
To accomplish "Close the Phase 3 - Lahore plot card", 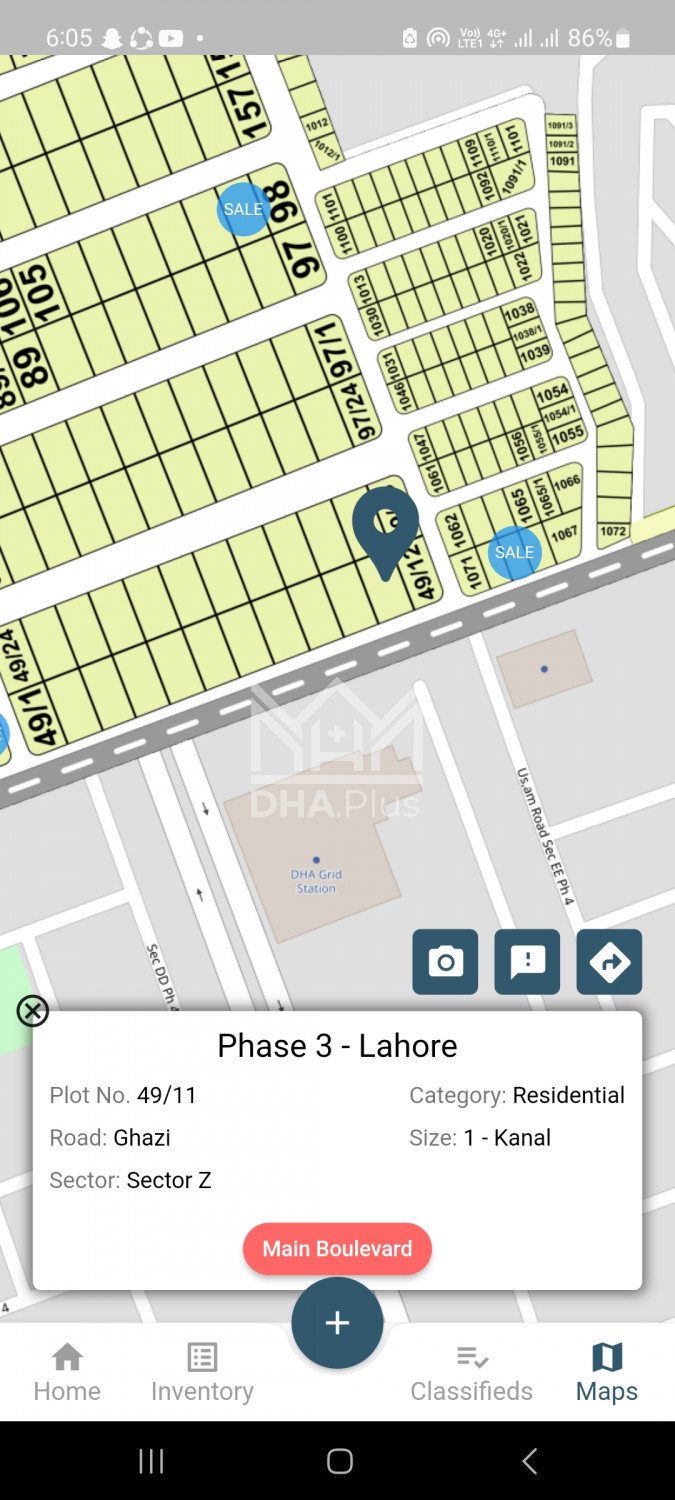I will click(33, 1011).
